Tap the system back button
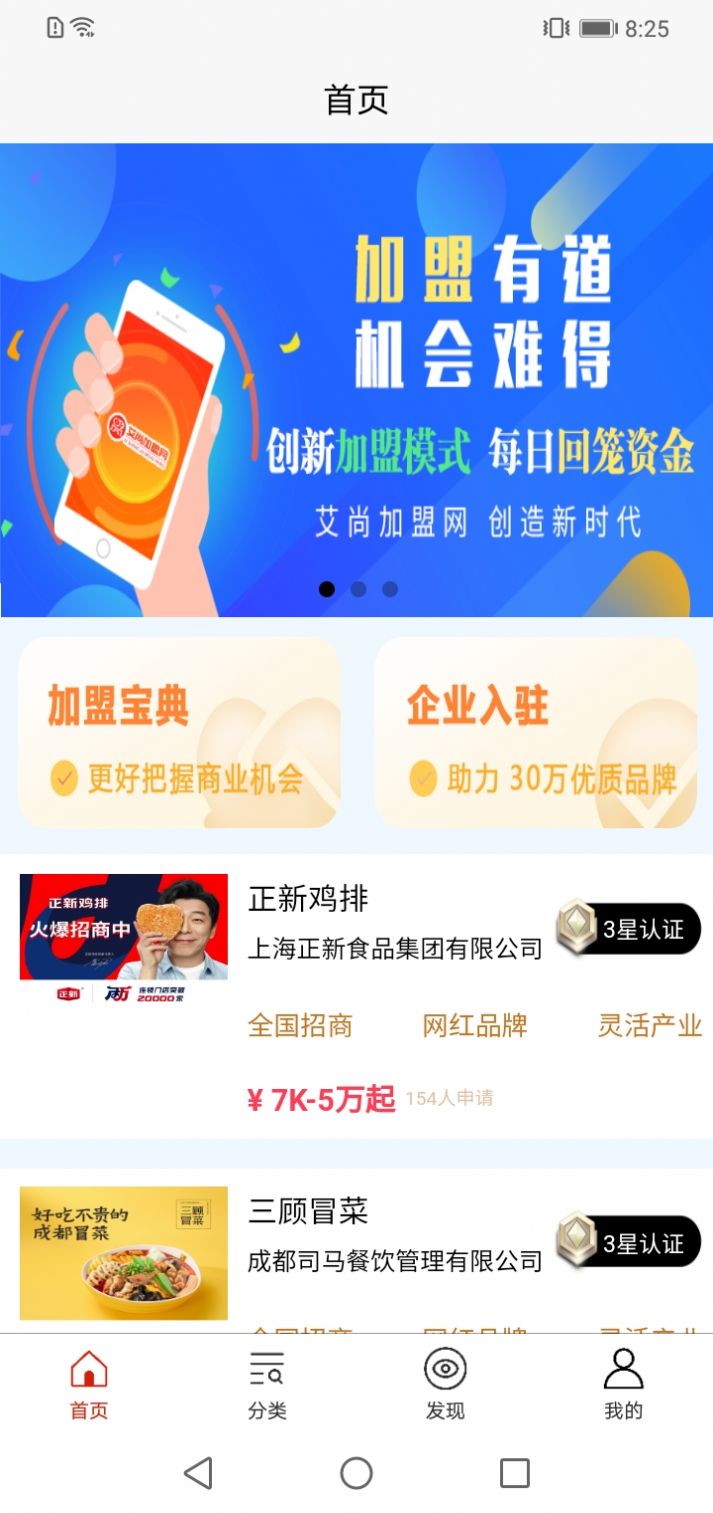Image resolution: width=713 pixels, height=1513 pixels. (x=198, y=1473)
